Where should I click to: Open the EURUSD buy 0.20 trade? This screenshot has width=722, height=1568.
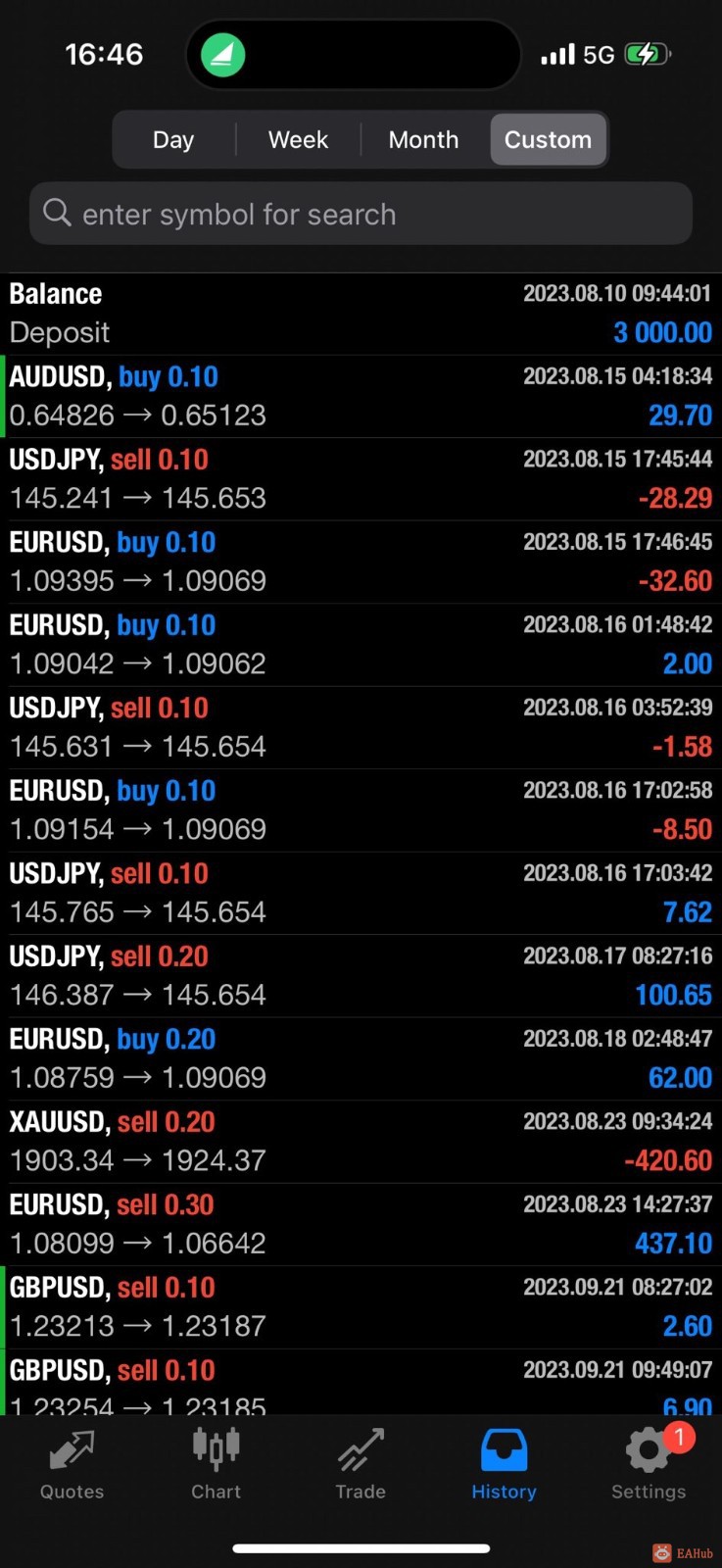pos(361,1058)
